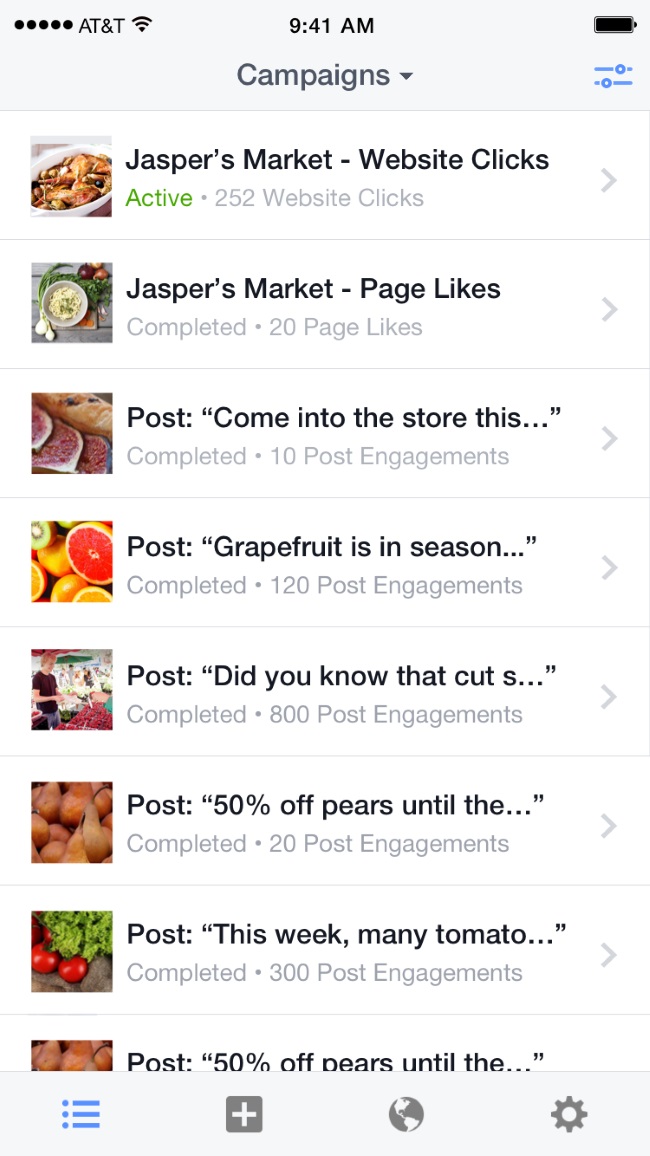Open the settings gear tab
This screenshot has width=650, height=1156.
point(569,1114)
